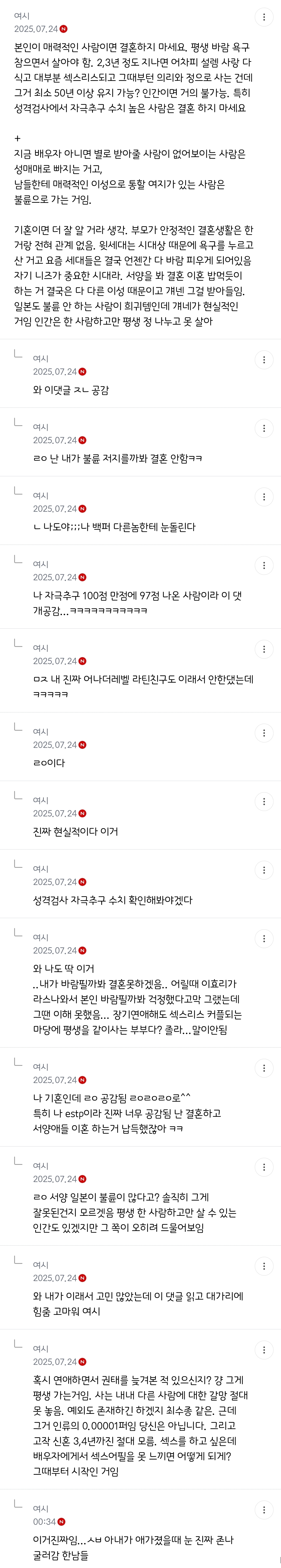
Task: Open the menu for reply '와 이댓글 ㅈㄴ 공감'
Action: pyautogui.click(x=264, y=360)
